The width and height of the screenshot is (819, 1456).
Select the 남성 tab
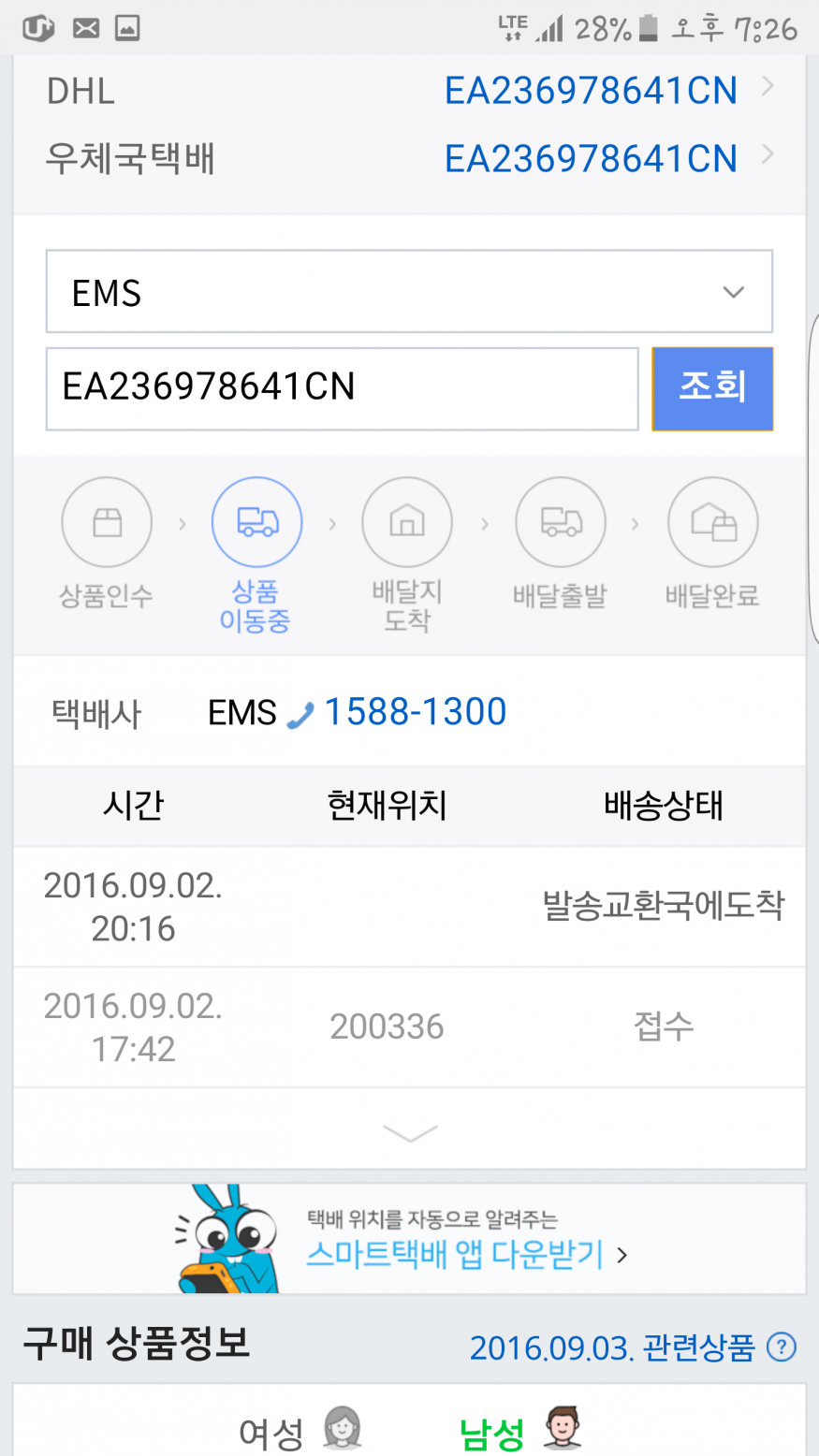pyautogui.click(x=520, y=1430)
